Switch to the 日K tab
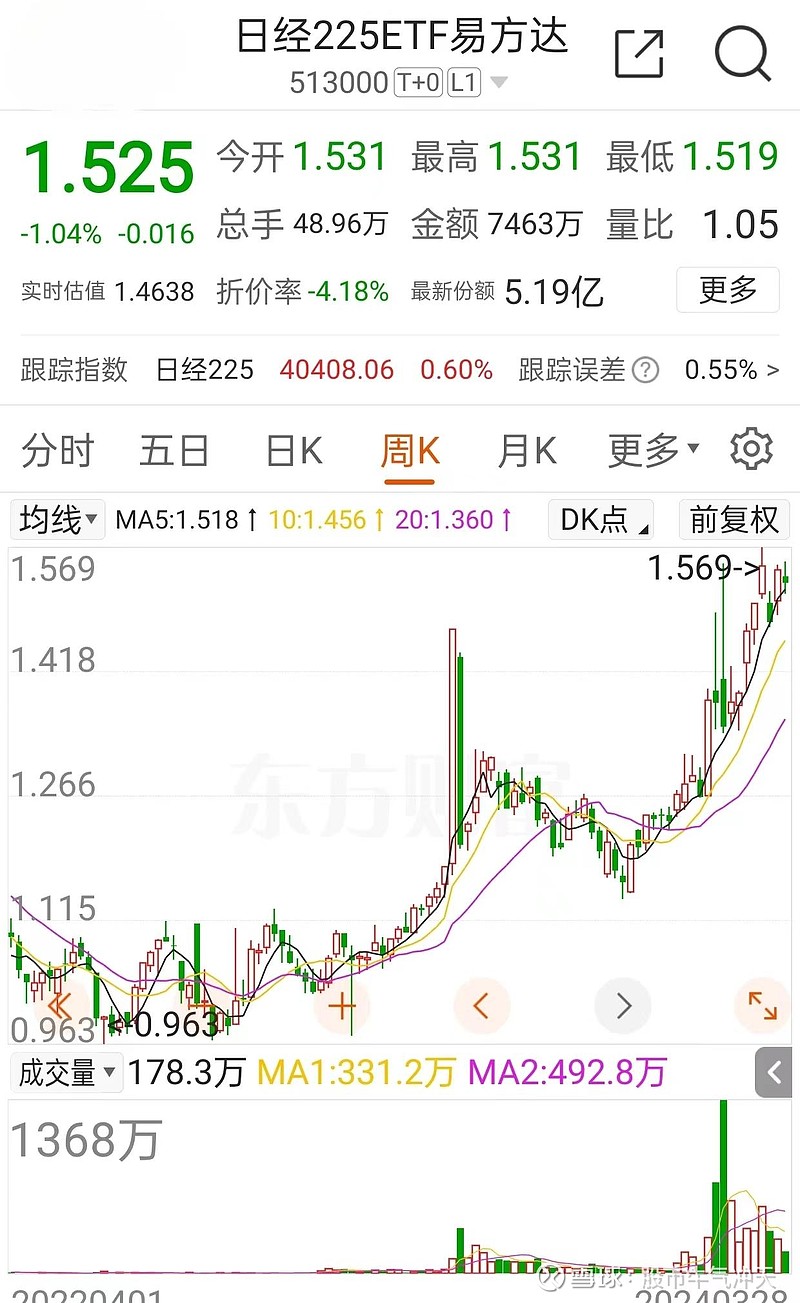The height and width of the screenshot is (1303, 800). pos(291,450)
